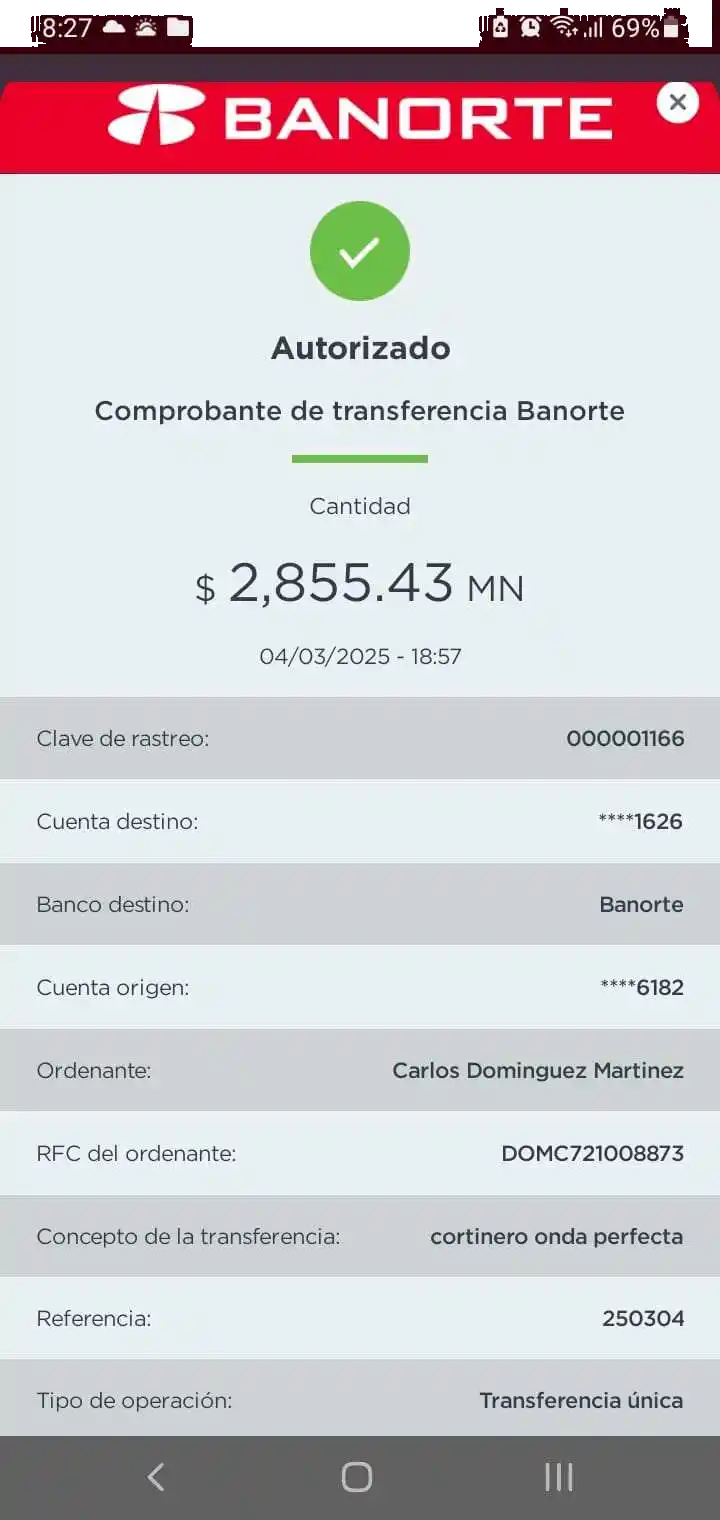Viewport: 720px width, 1520px height.
Task: Tap the system home button
Action: point(357,1476)
